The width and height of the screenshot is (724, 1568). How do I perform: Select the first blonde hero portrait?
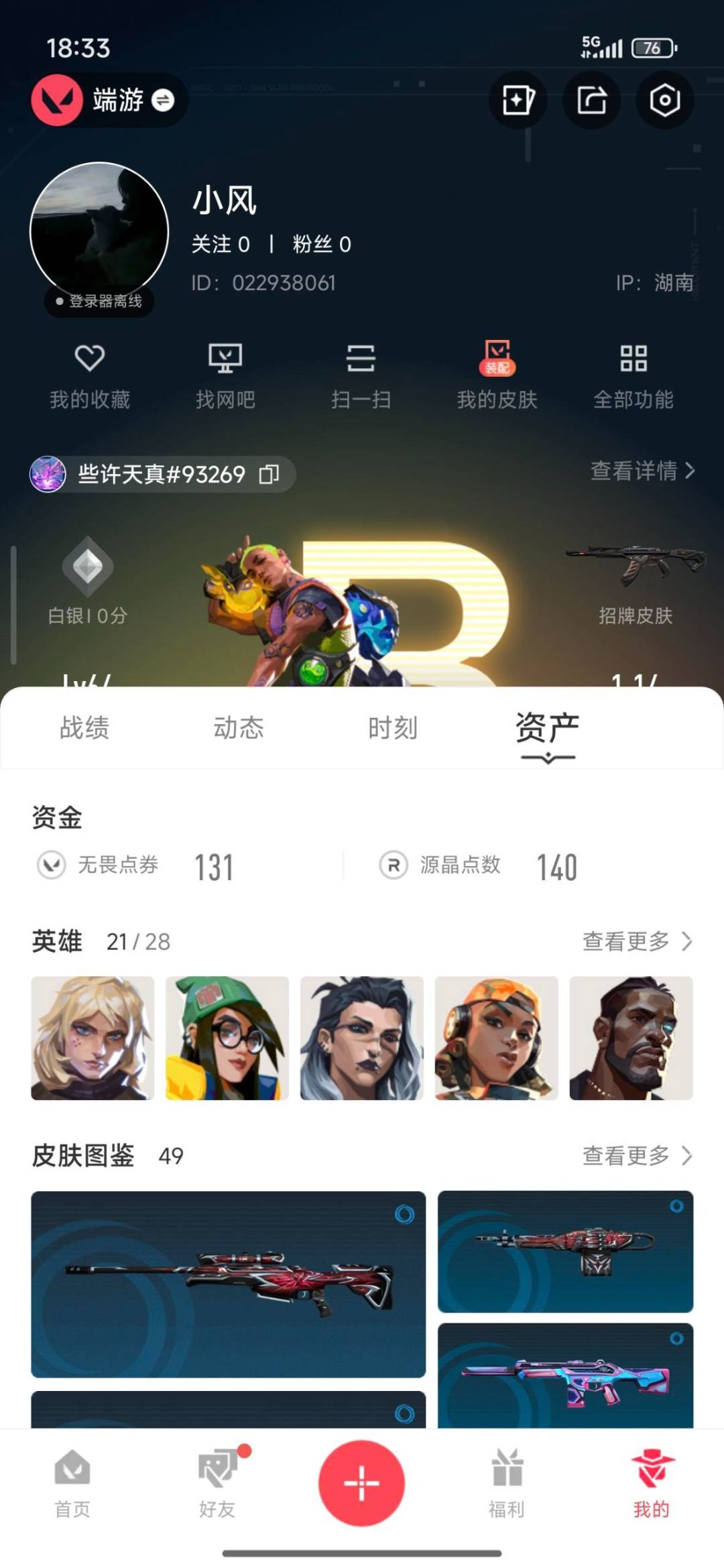click(x=92, y=1037)
